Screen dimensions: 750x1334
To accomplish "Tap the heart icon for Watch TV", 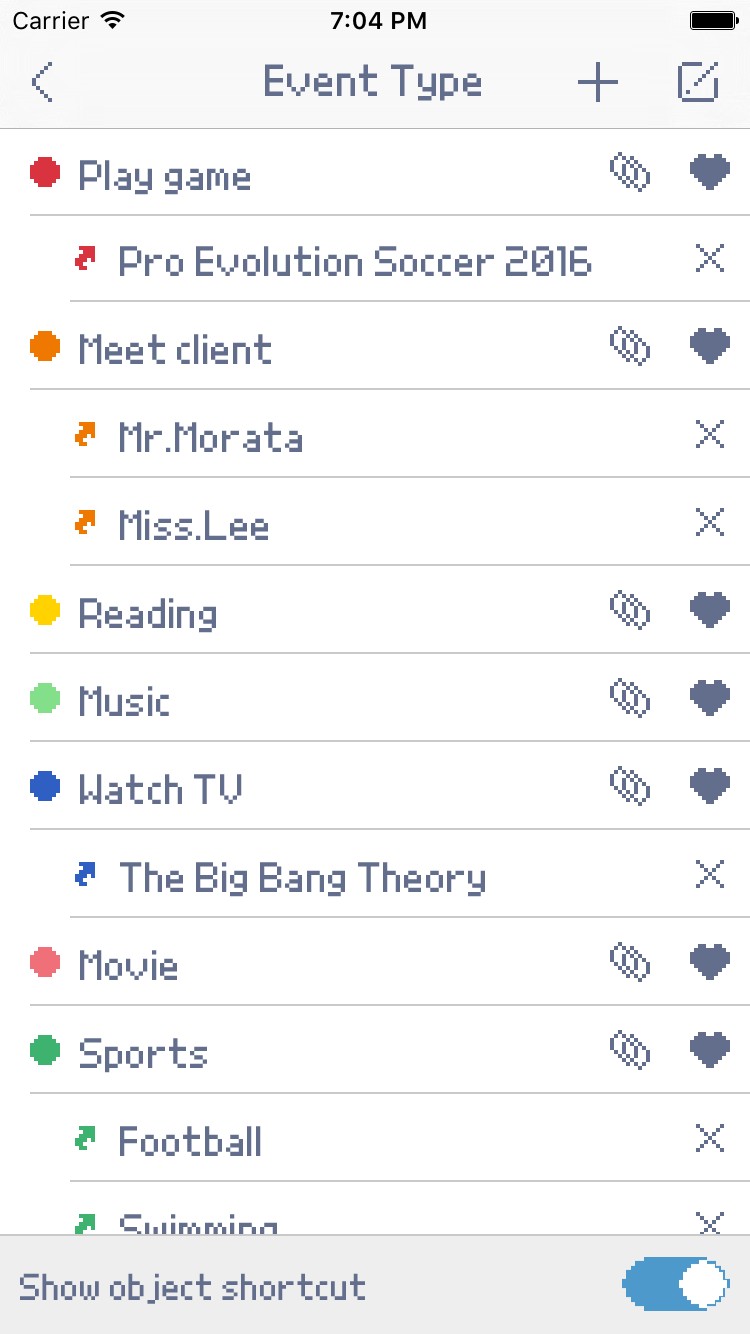I will [710, 786].
